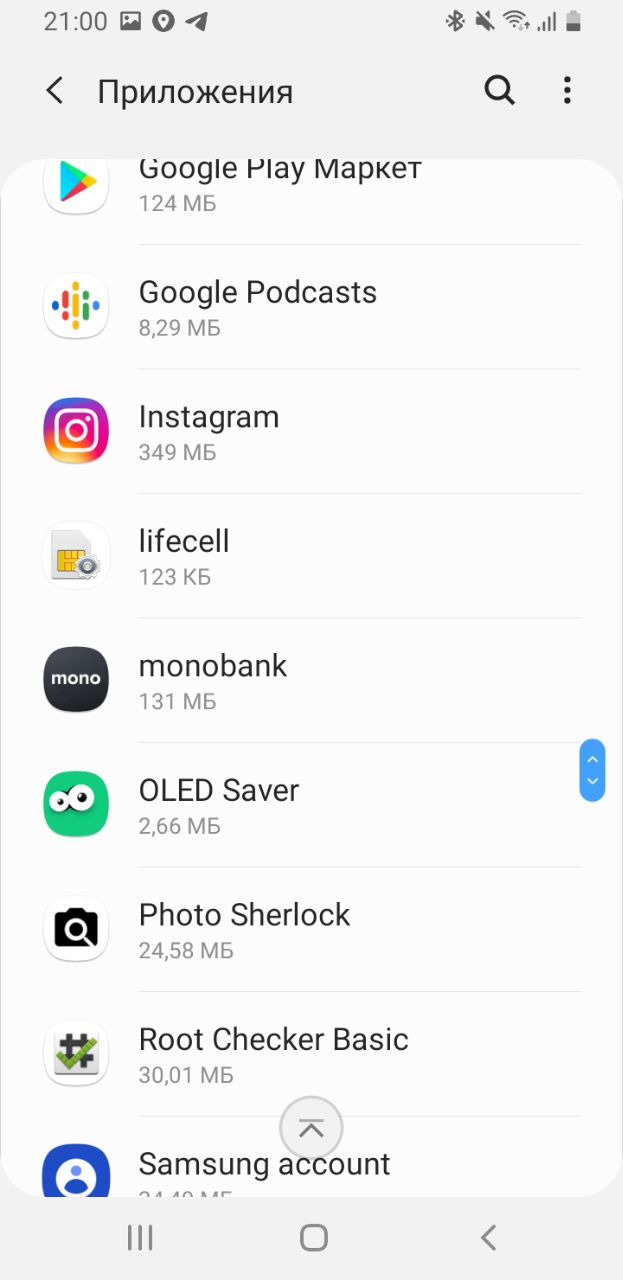
Task: Tap the jump-to-top arrow button
Action: pyautogui.click(x=311, y=1129)
